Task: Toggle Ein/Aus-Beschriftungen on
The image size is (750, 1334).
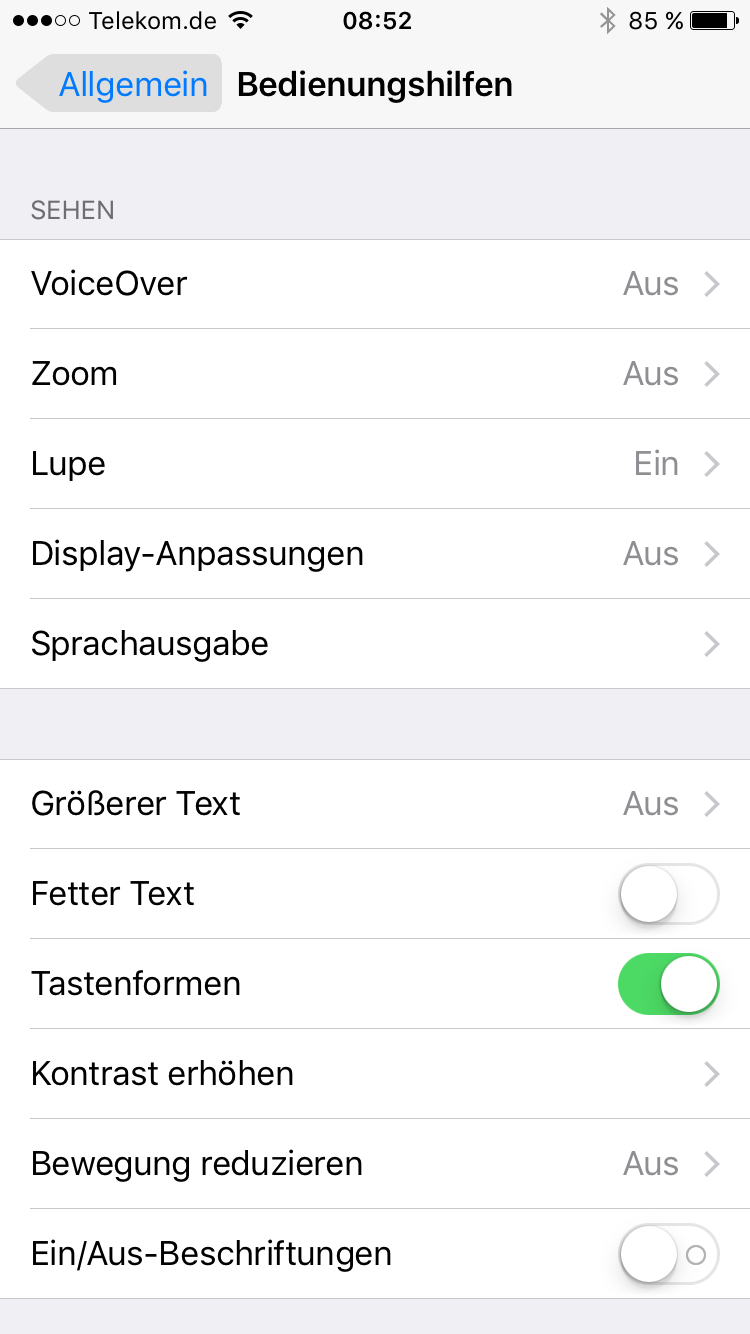Action: click(x=668, y=1254)
